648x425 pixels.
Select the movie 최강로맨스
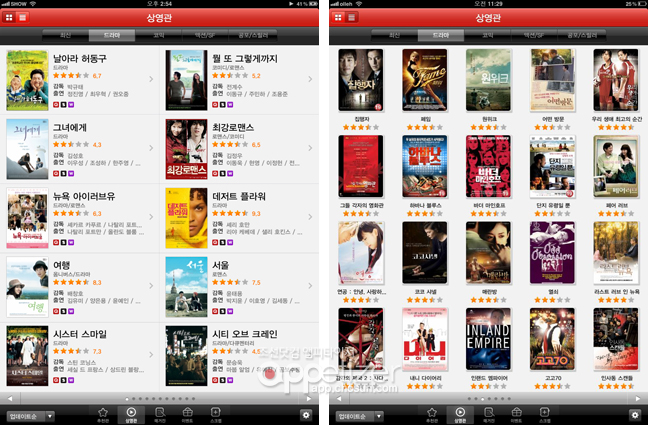(x=240, y=148)
